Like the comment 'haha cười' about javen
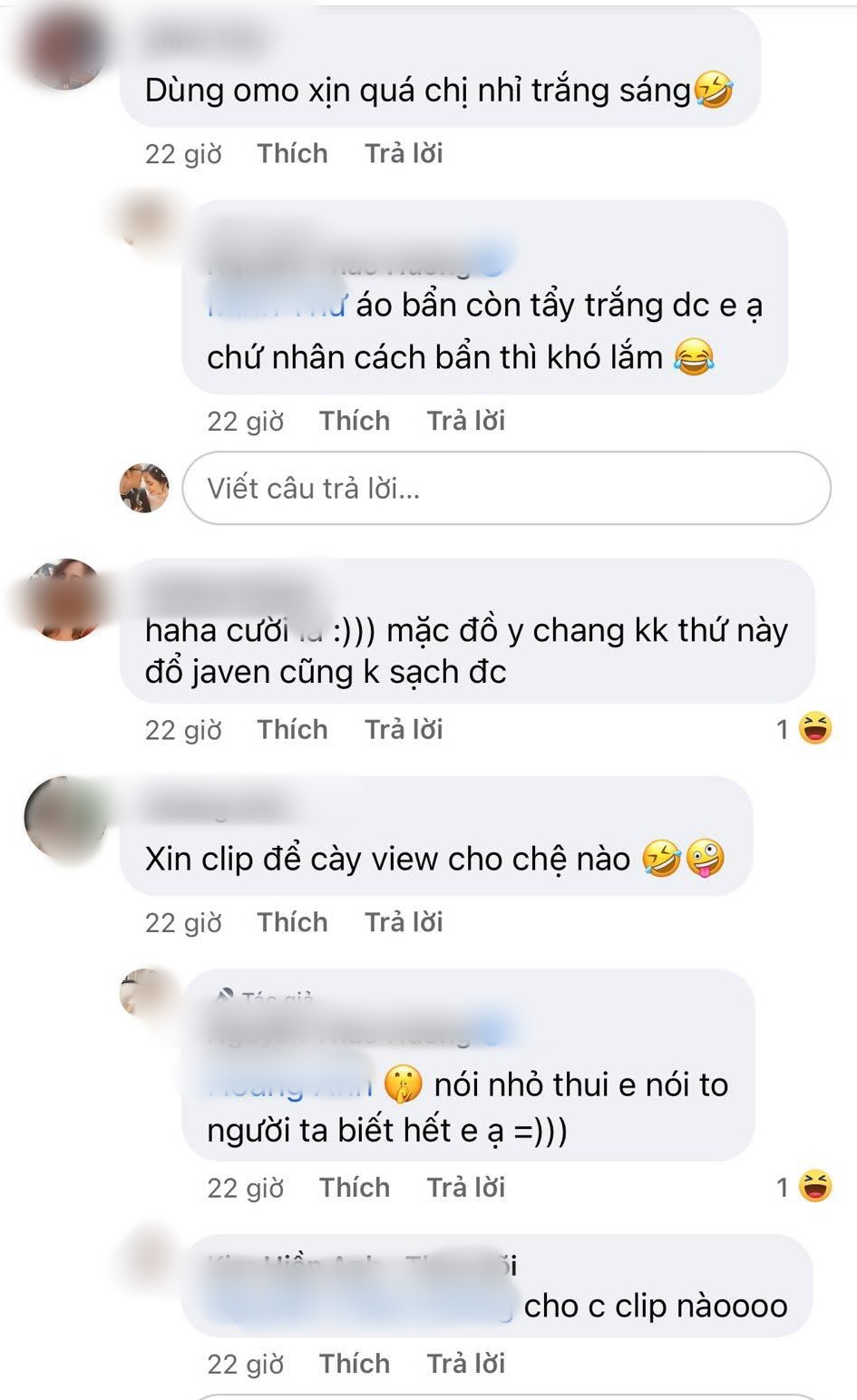The width and height of the screenshot is (857, 1400). pos(292,729)
